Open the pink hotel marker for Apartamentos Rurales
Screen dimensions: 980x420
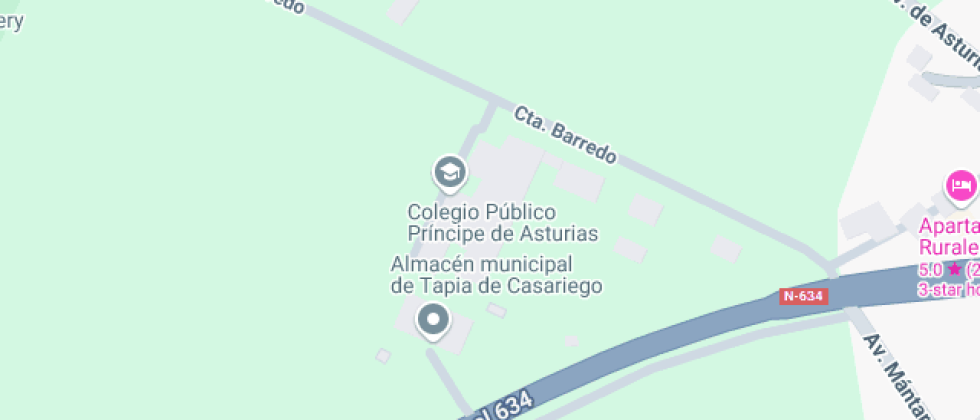(961, 185)
